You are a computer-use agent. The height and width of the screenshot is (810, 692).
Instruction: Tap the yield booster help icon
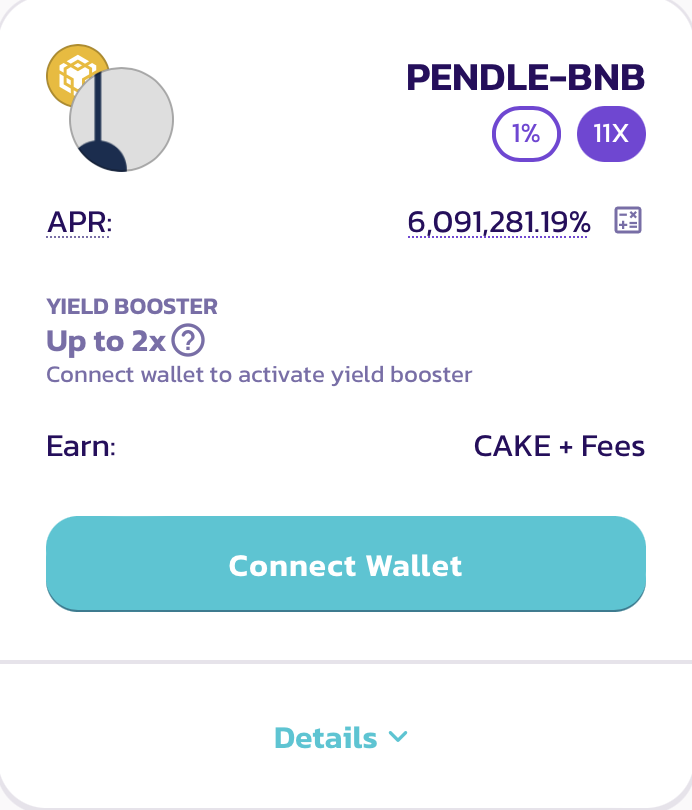188,341
